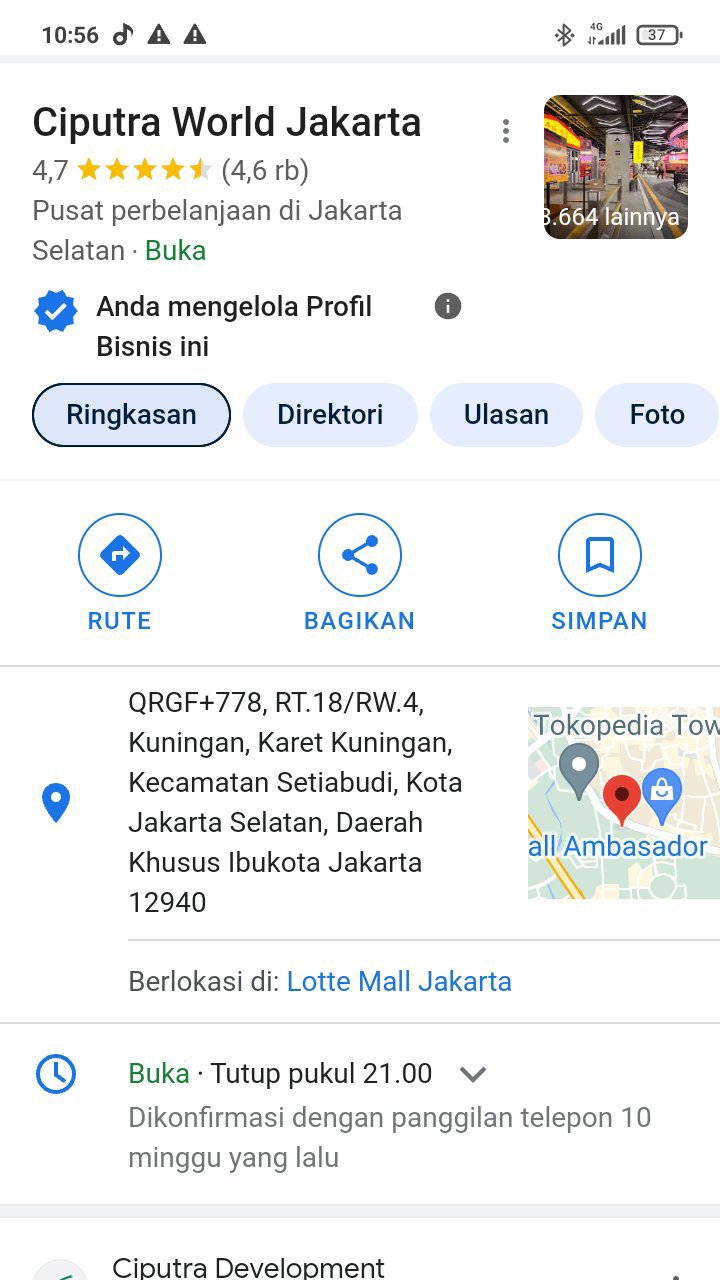Open the three-dot overflow menu
The image size is (720, 1280).
point(506,131)
